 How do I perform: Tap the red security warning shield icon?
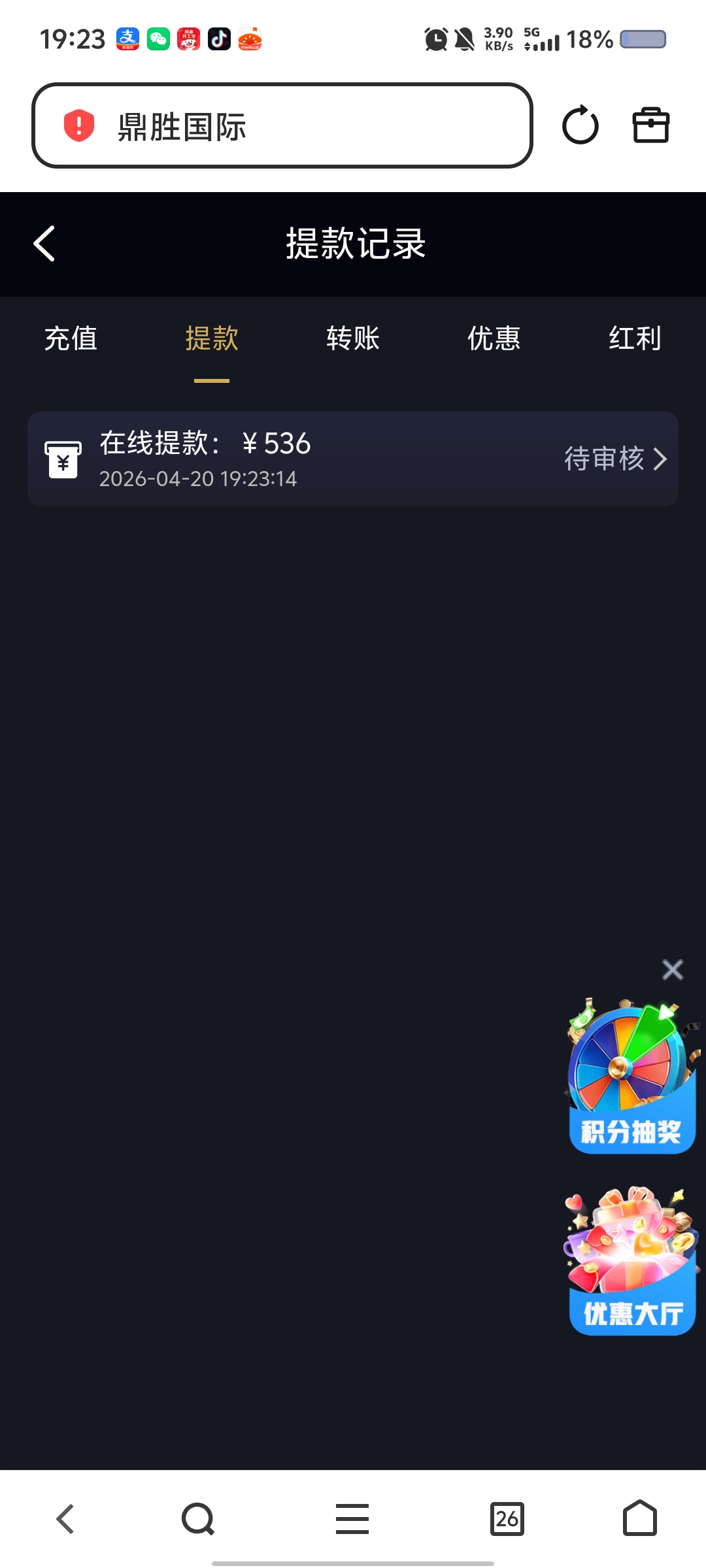click(77, 125)
